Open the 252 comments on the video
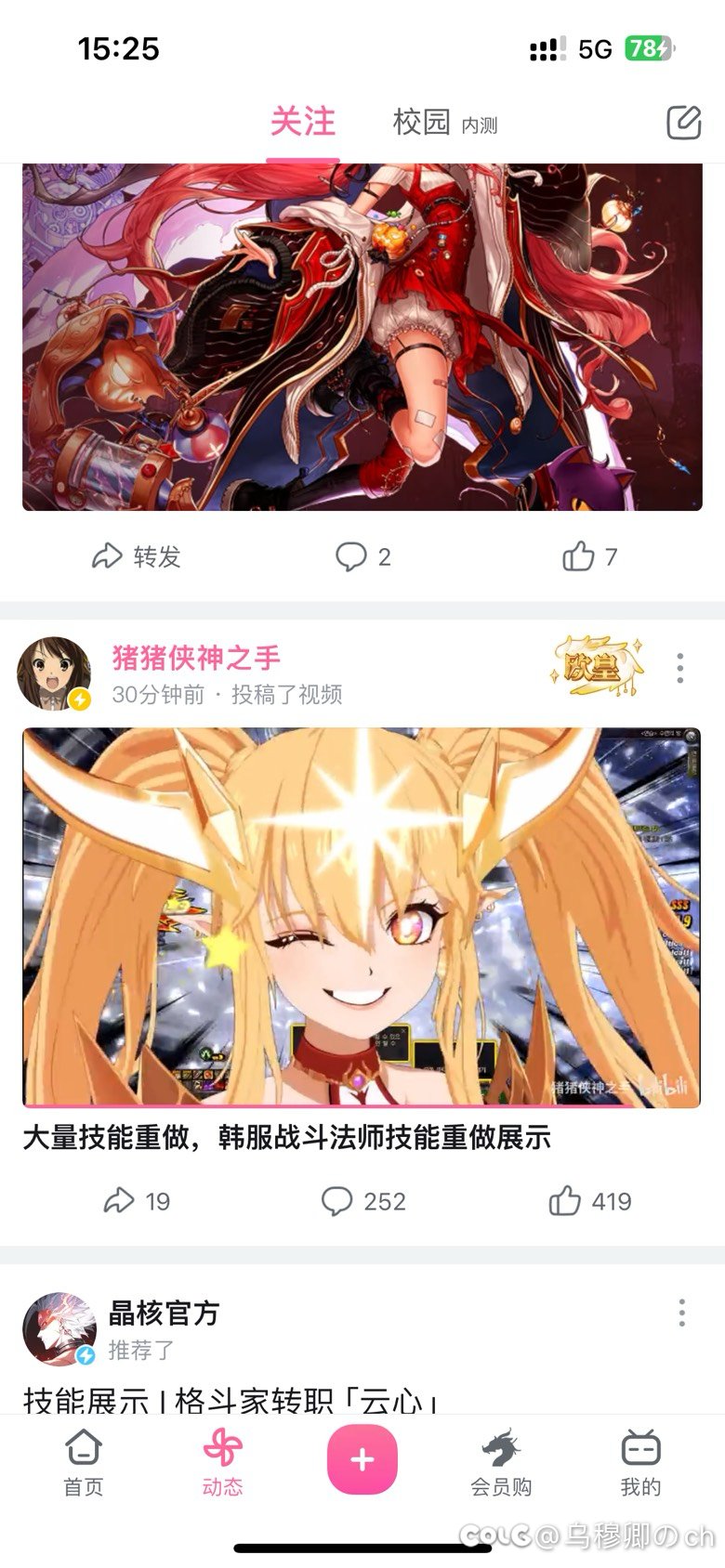The image size is (725, 1568). point(362,1201)
